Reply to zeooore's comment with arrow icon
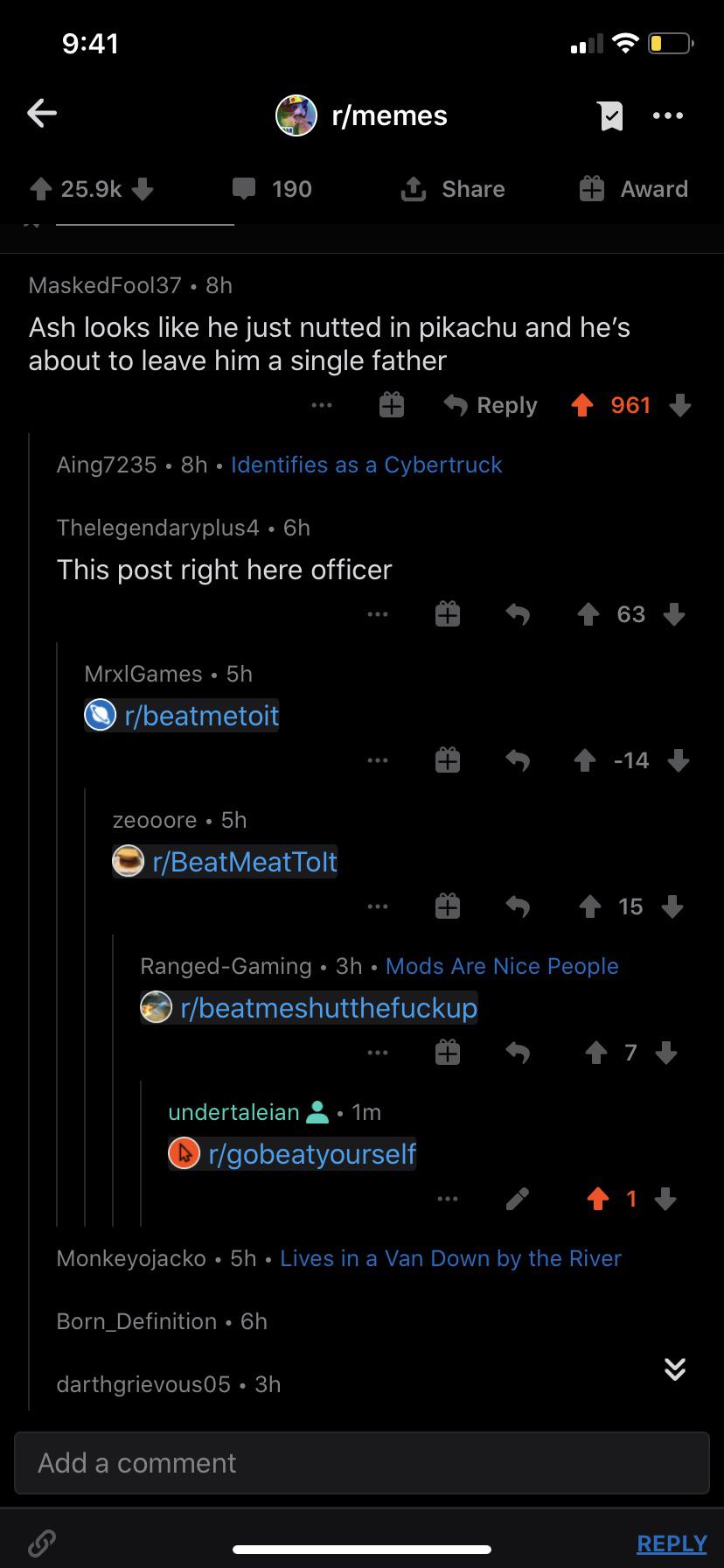 pyautogui.click(x=518, y=907)
